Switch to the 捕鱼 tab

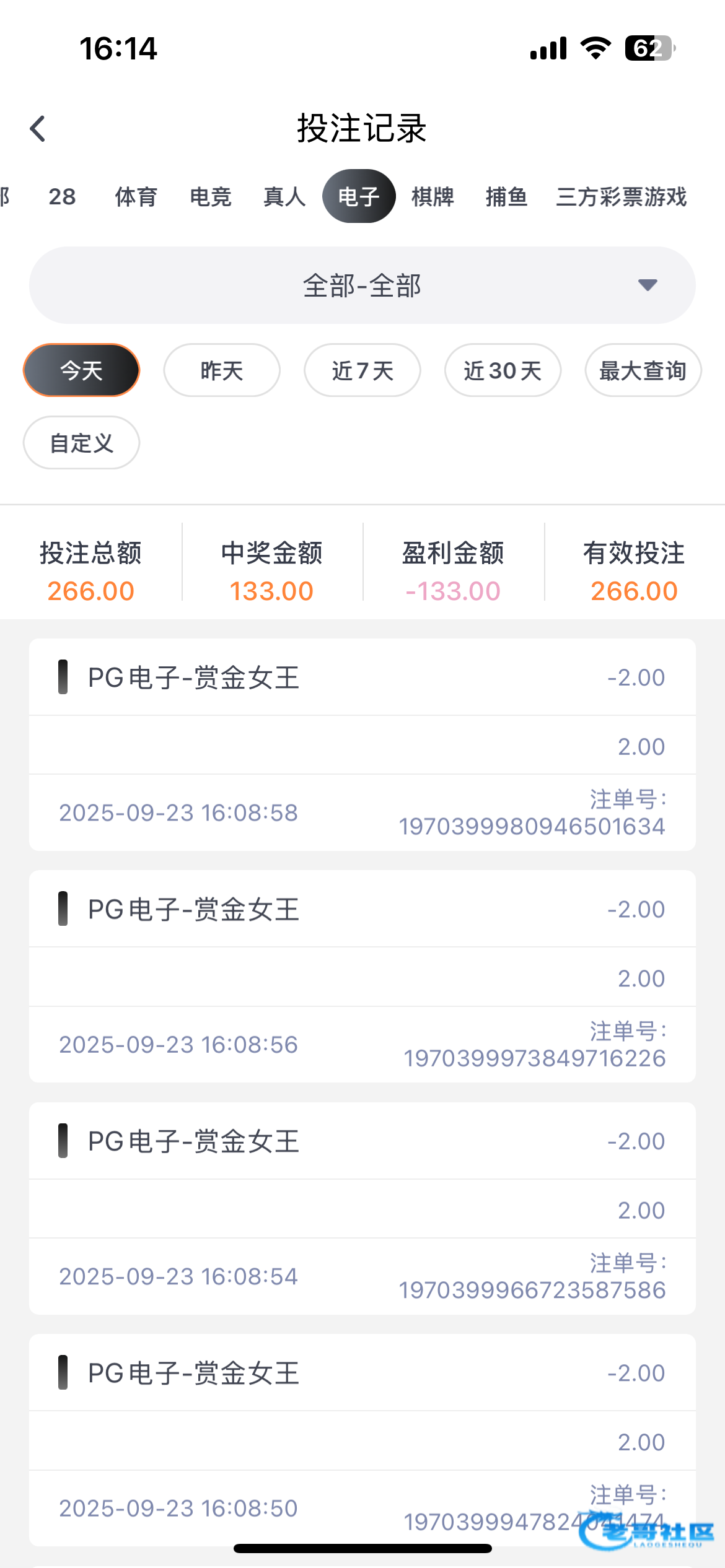click(x=507, y=197)
